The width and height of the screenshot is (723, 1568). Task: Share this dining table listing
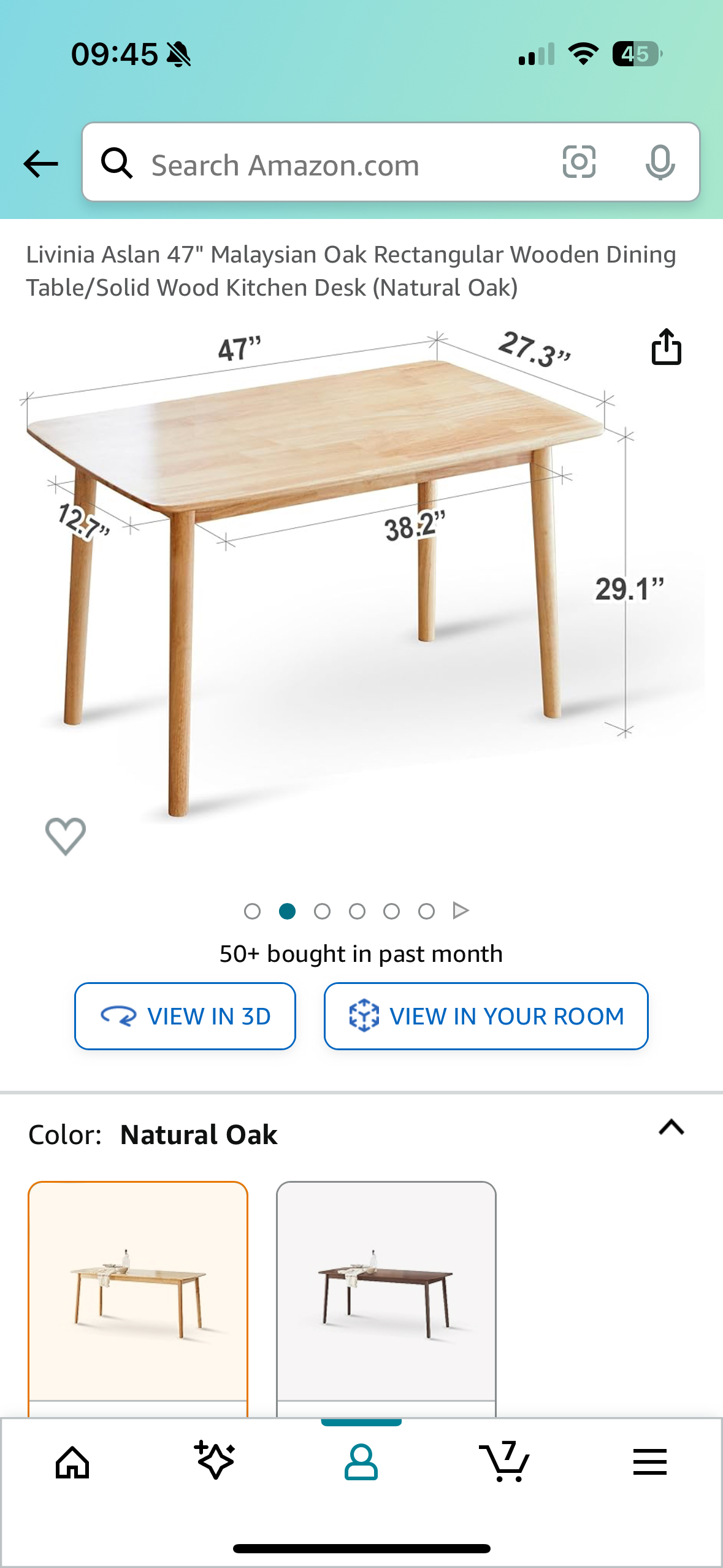pos(666,347)
